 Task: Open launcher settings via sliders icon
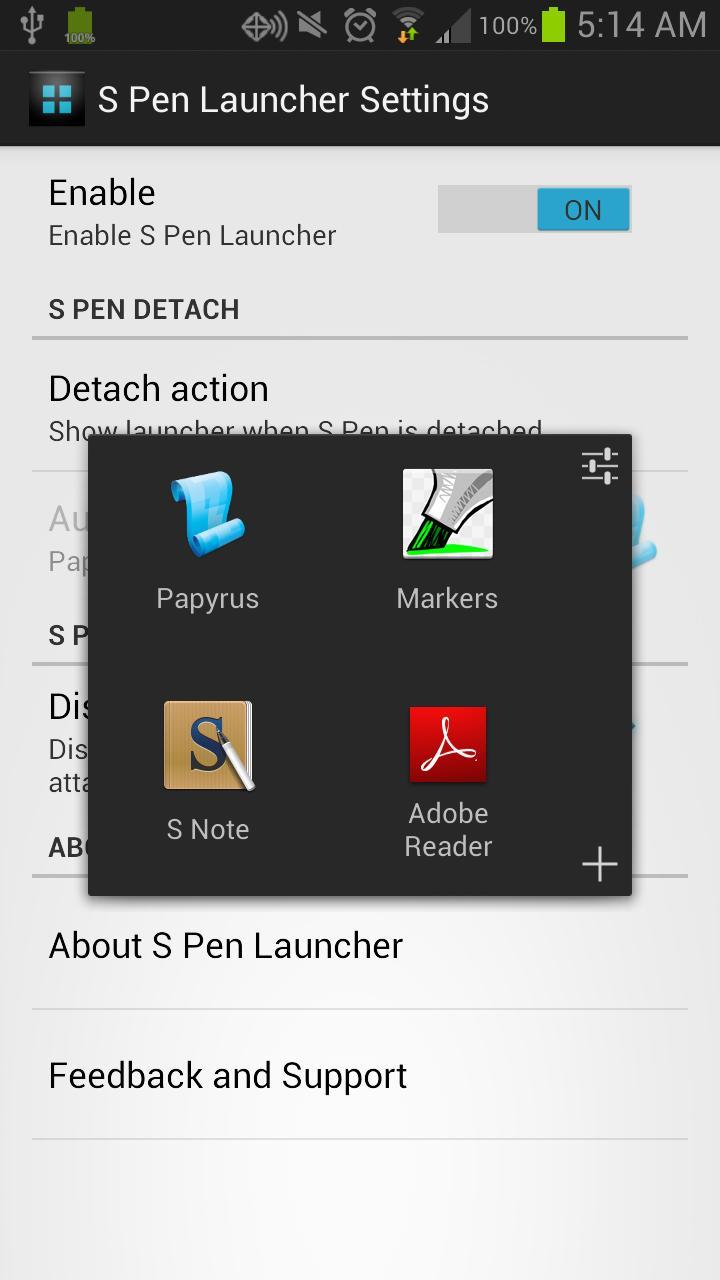598,465
